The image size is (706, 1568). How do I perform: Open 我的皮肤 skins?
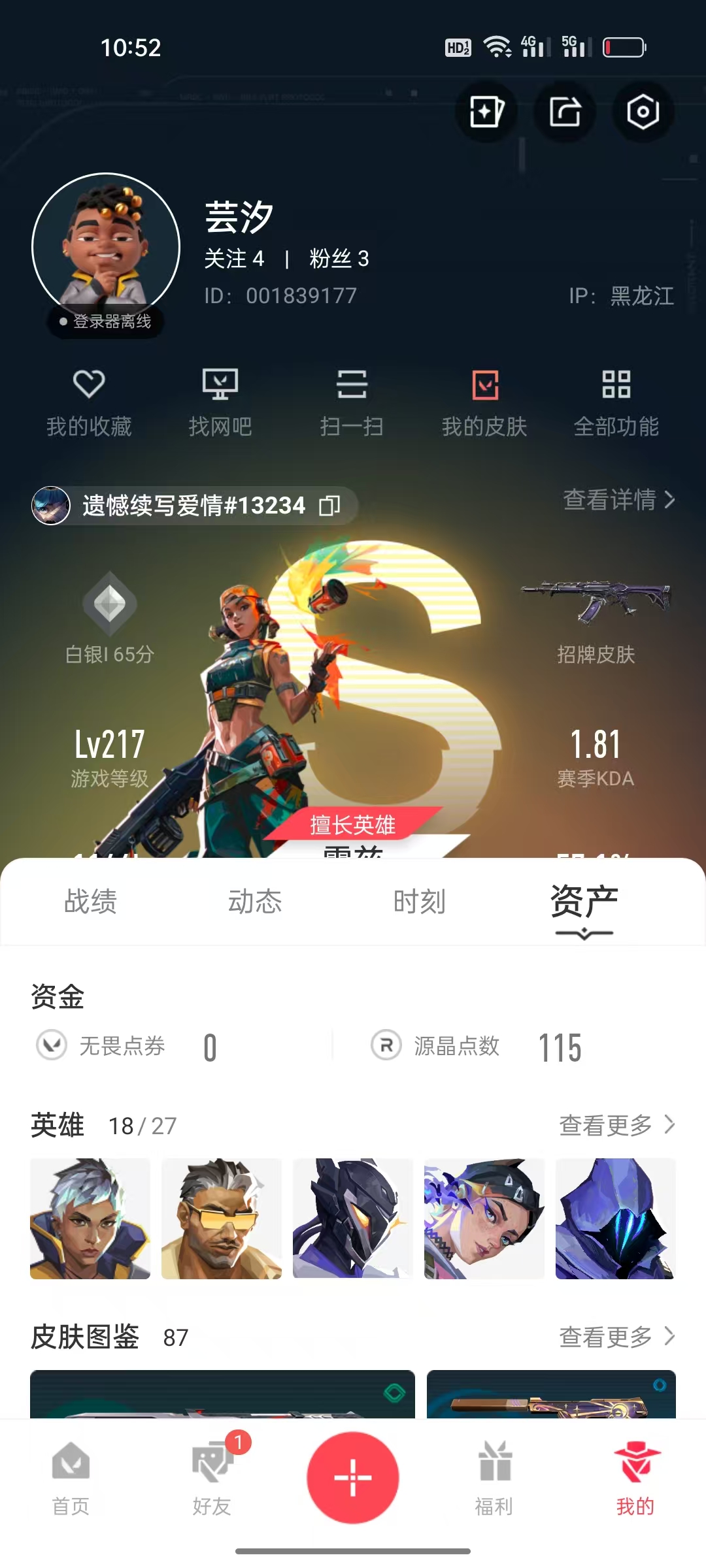[484, 402]
